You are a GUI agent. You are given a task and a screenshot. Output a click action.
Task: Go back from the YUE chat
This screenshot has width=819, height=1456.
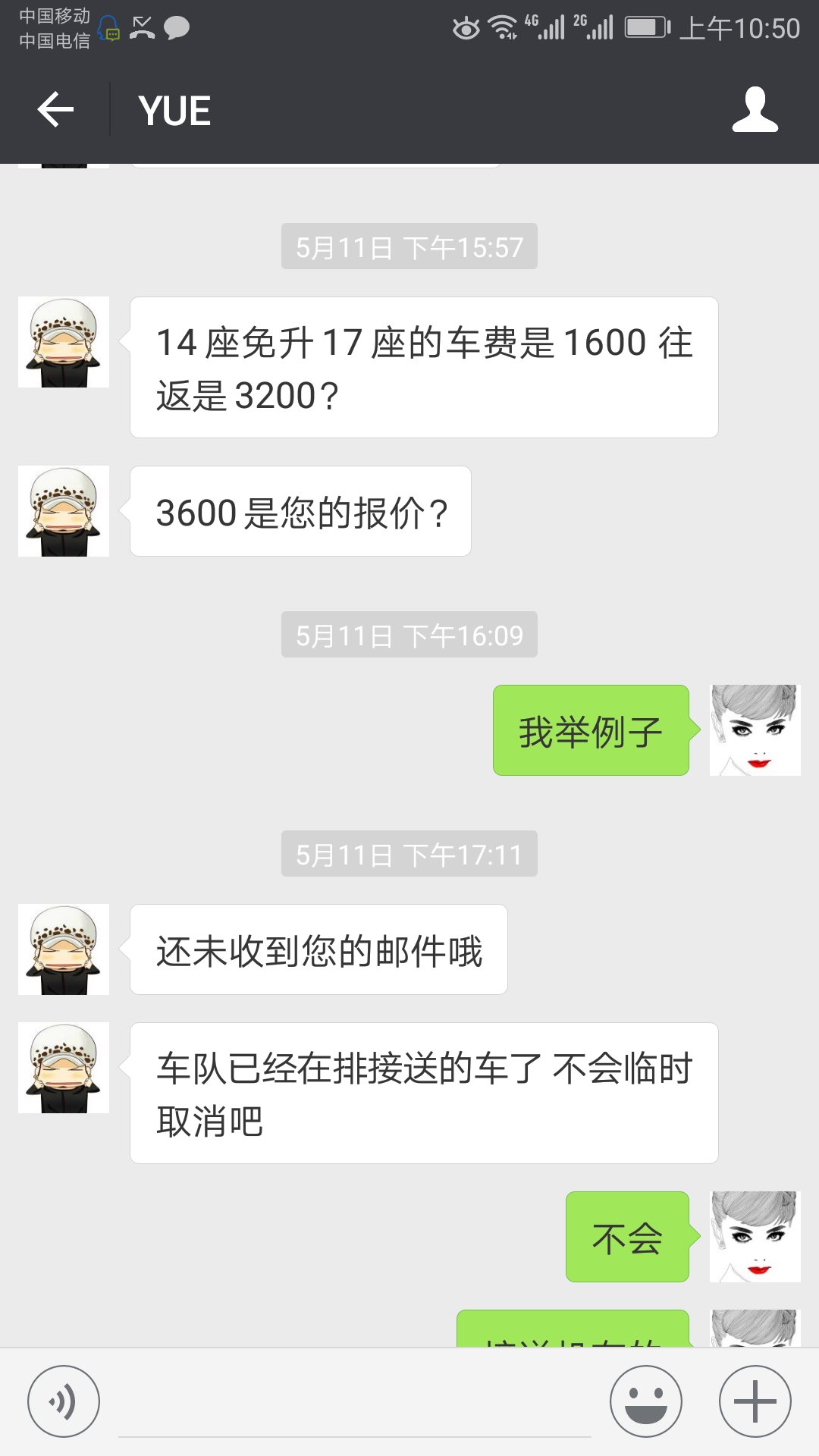(55, 110)
